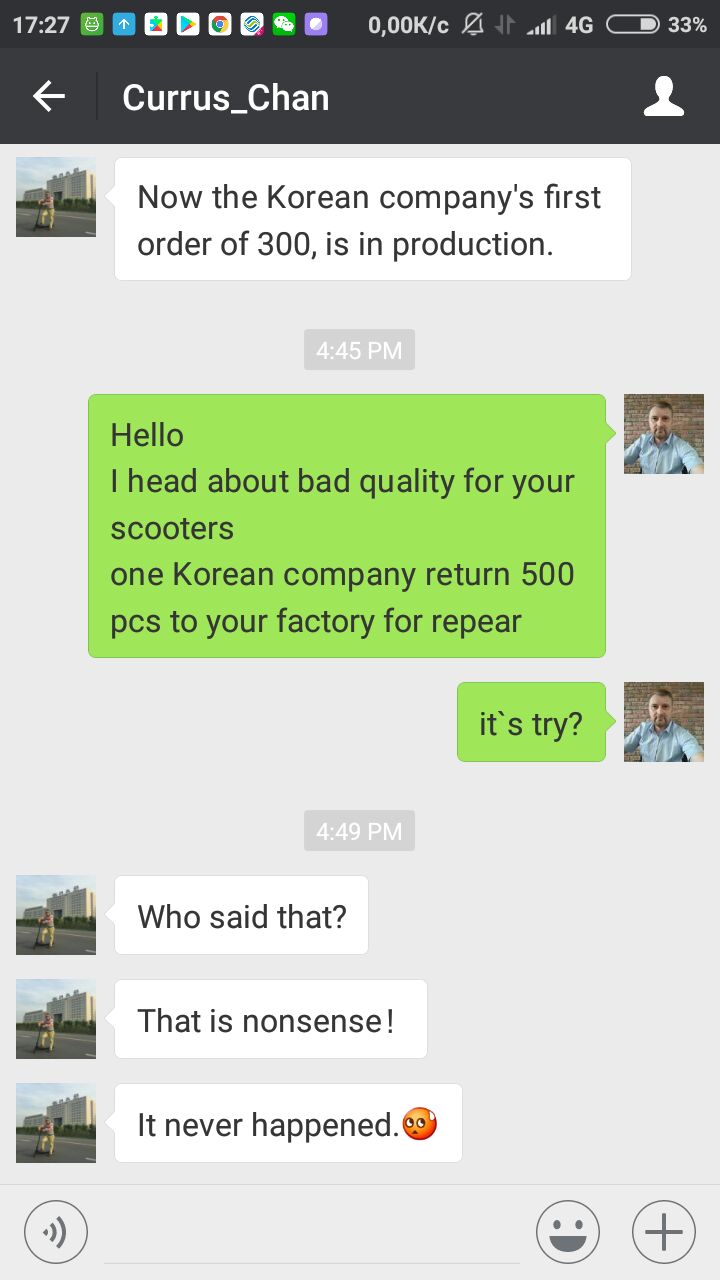
Task: Open Currus_Chan's chat info profile icon
Action: [x=663, y=97]
